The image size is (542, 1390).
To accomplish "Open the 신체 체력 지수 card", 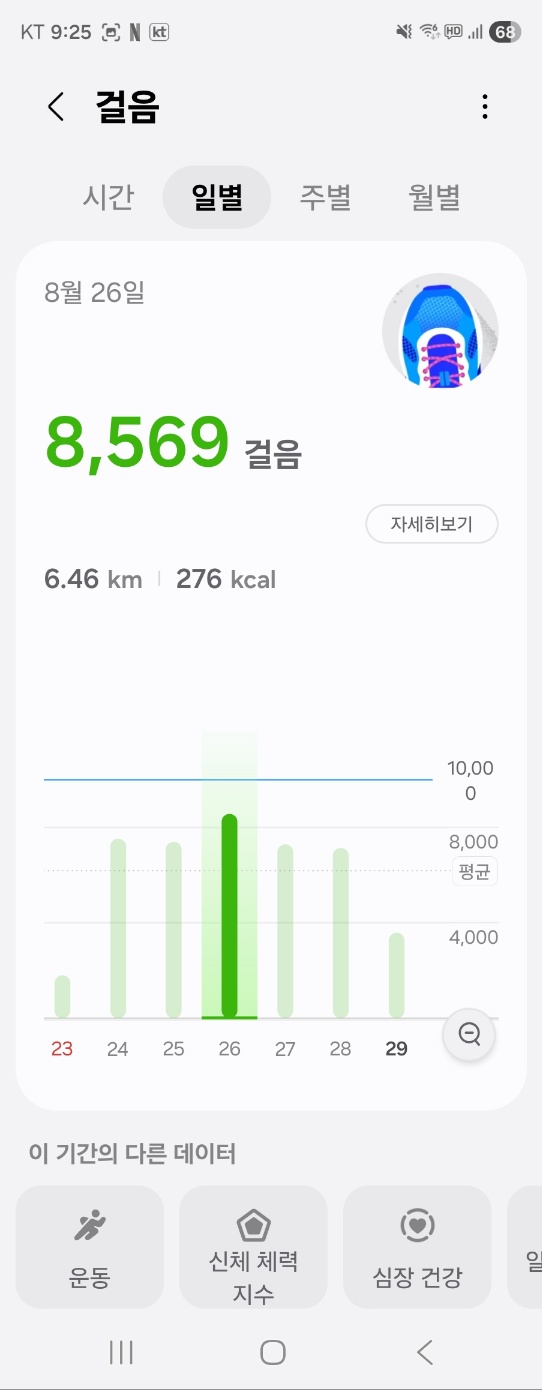I will [x=253, y=1247].
